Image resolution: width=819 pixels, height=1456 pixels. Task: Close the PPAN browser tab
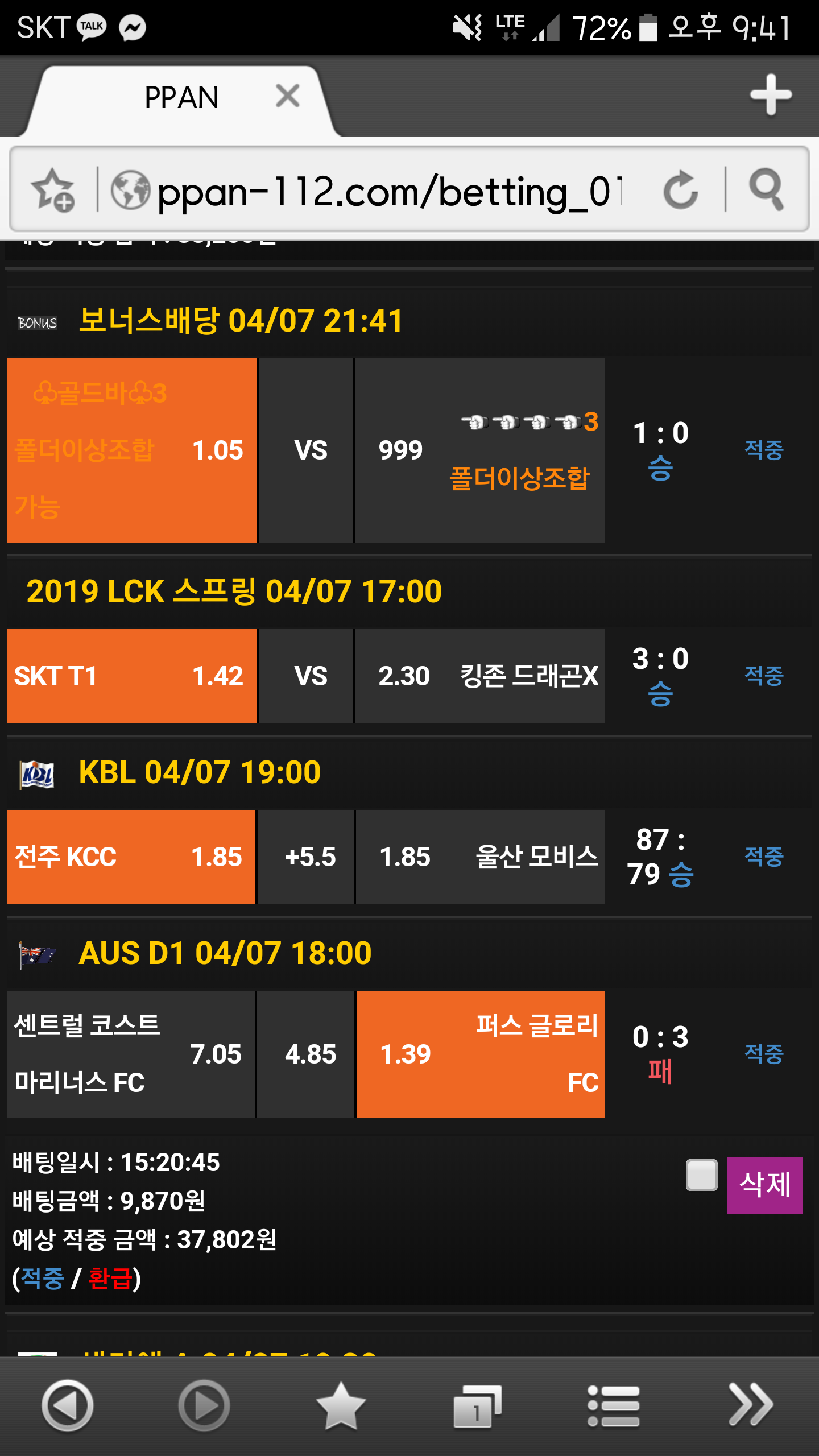click(x=288, y=96)
